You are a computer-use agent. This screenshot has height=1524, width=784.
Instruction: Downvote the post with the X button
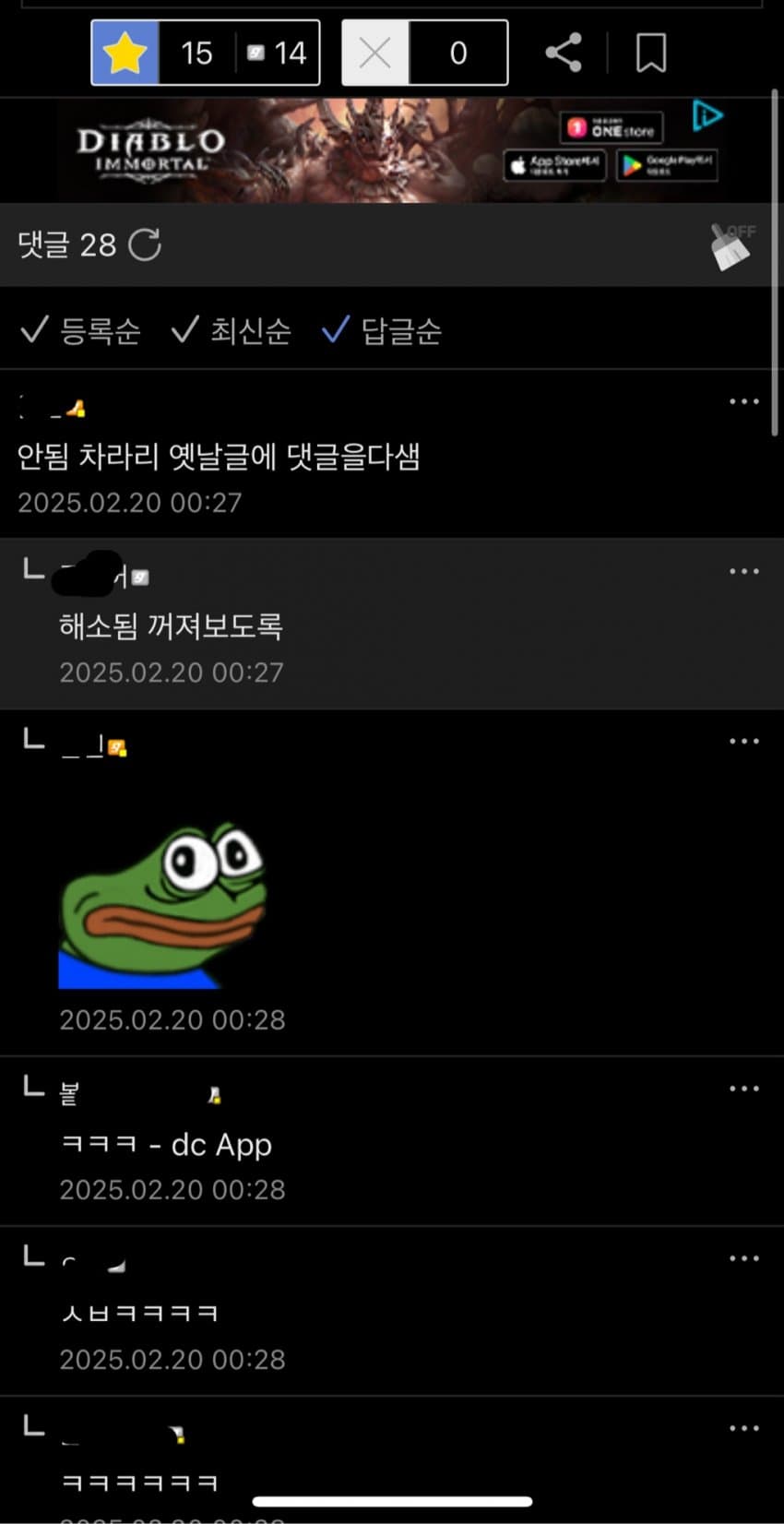[x=375, y=54]
